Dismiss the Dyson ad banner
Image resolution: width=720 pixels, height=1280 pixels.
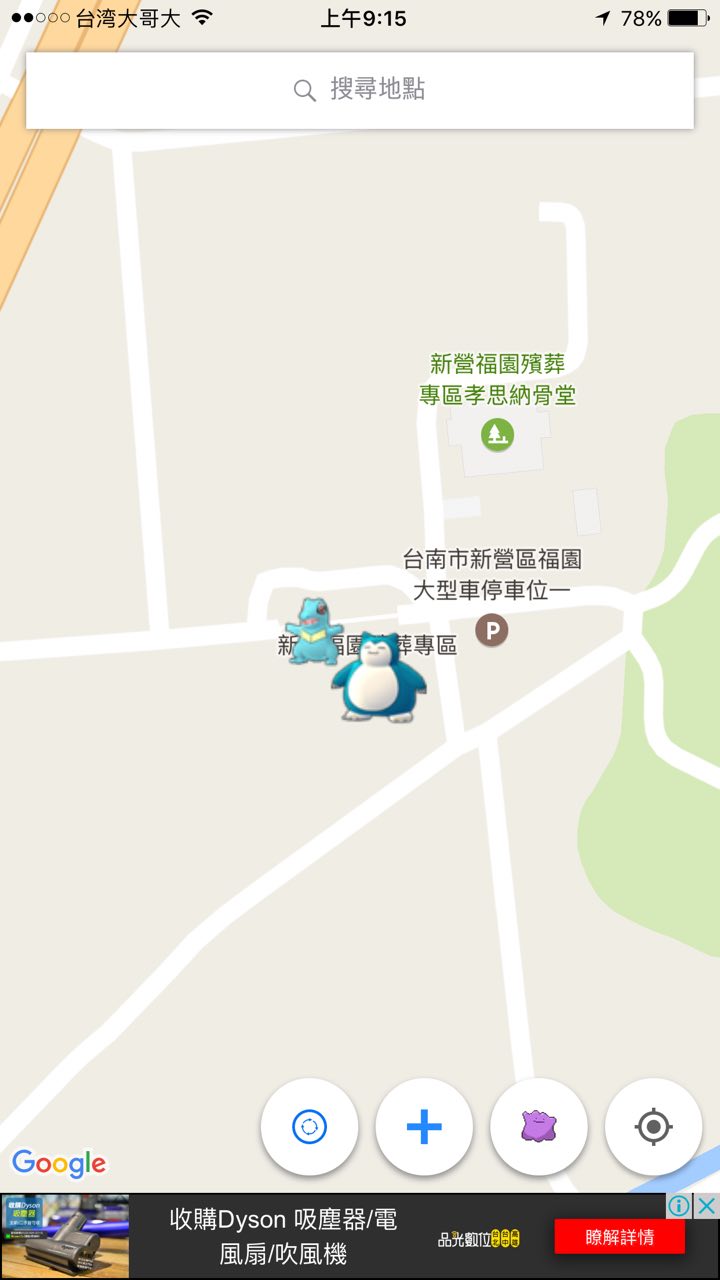pyautogui.click(x=707, y=1205)
